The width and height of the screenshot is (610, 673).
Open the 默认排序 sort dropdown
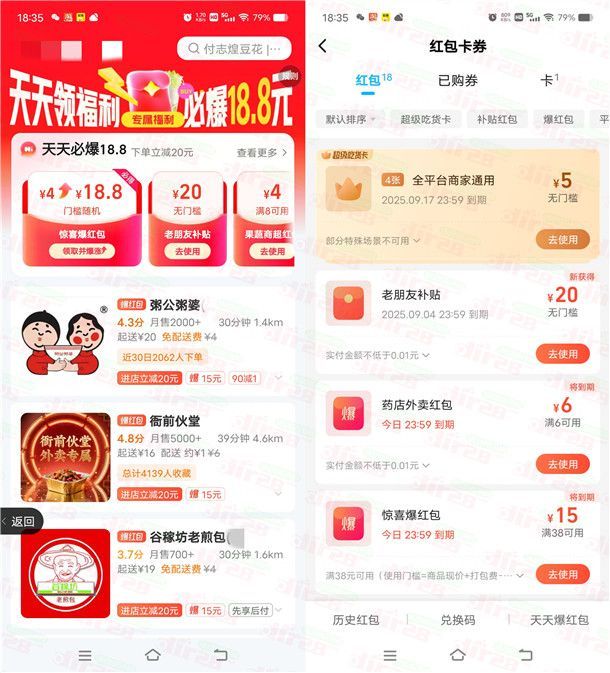350,119
